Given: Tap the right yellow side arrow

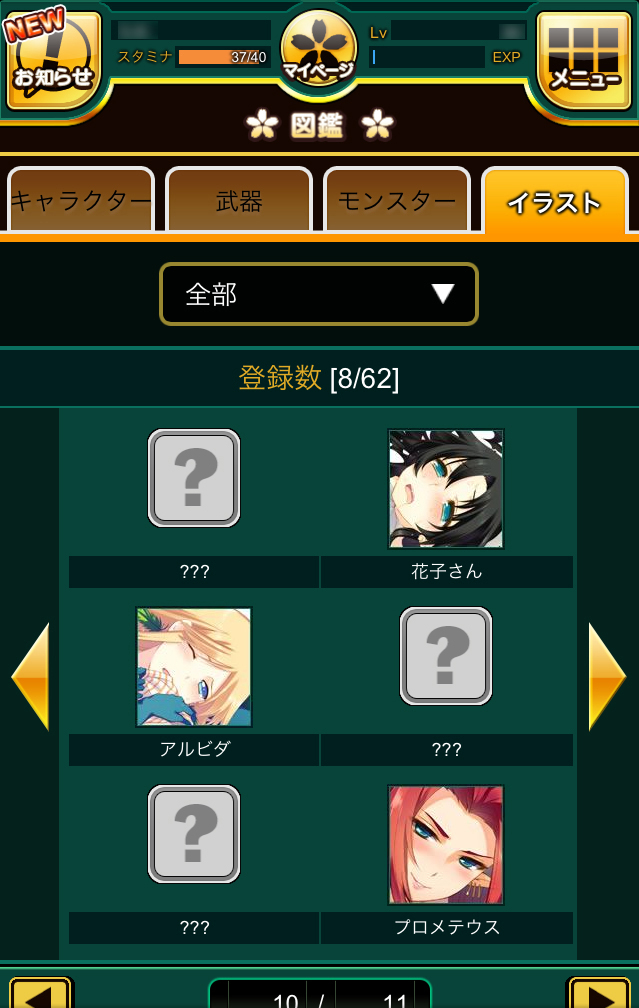Looking at the screenshot, I should [x=607, y=677].
